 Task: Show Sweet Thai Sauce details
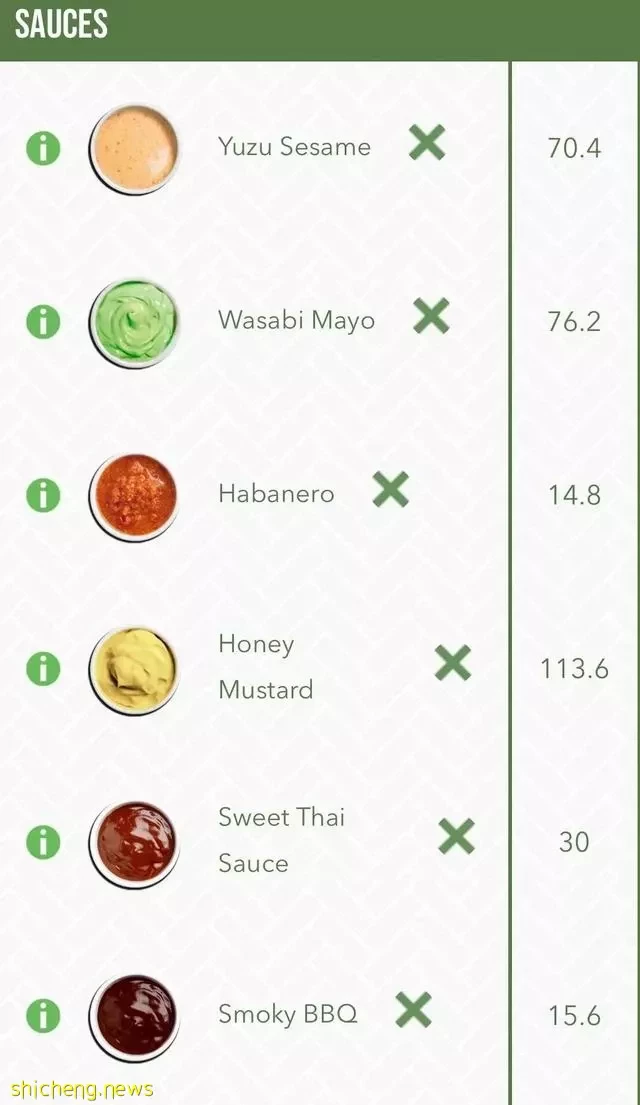click(x=43, y=842)
